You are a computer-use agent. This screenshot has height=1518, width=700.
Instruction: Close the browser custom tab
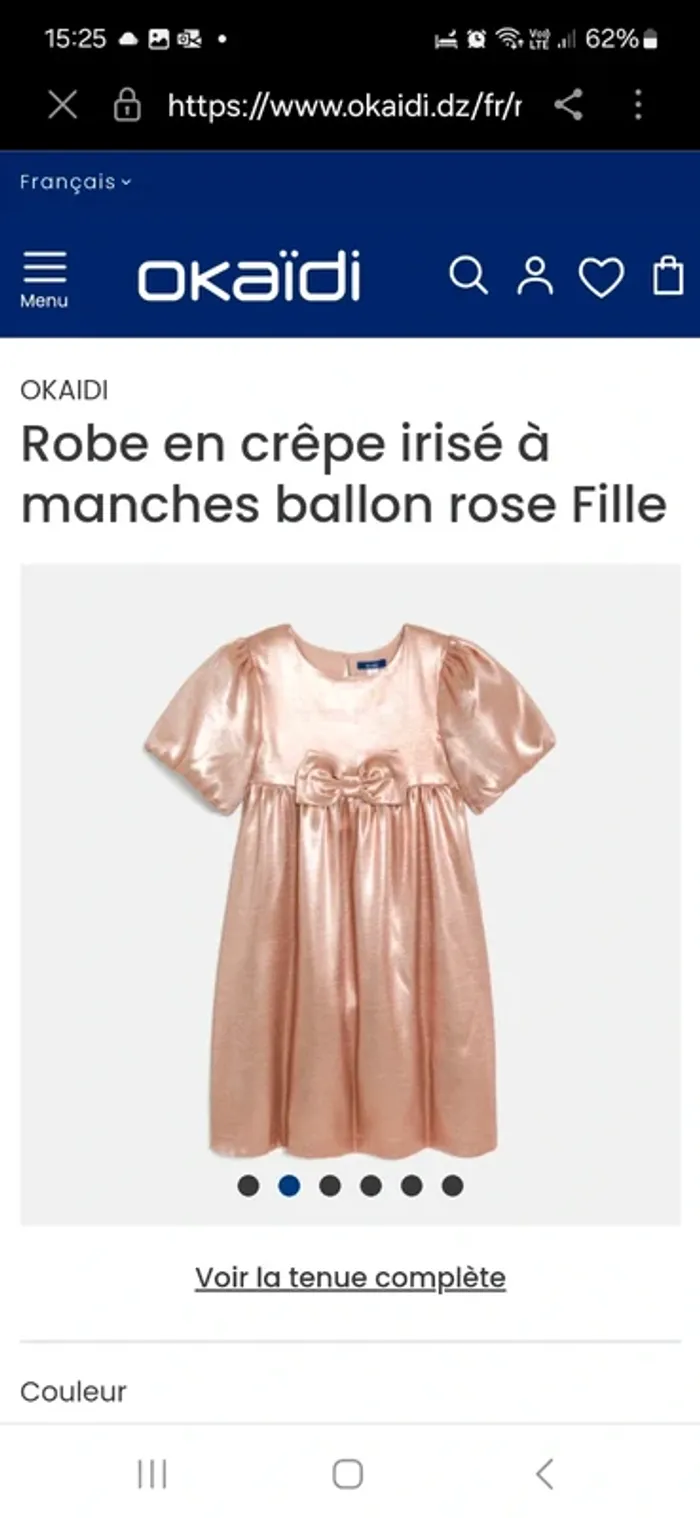click(62, 105)
